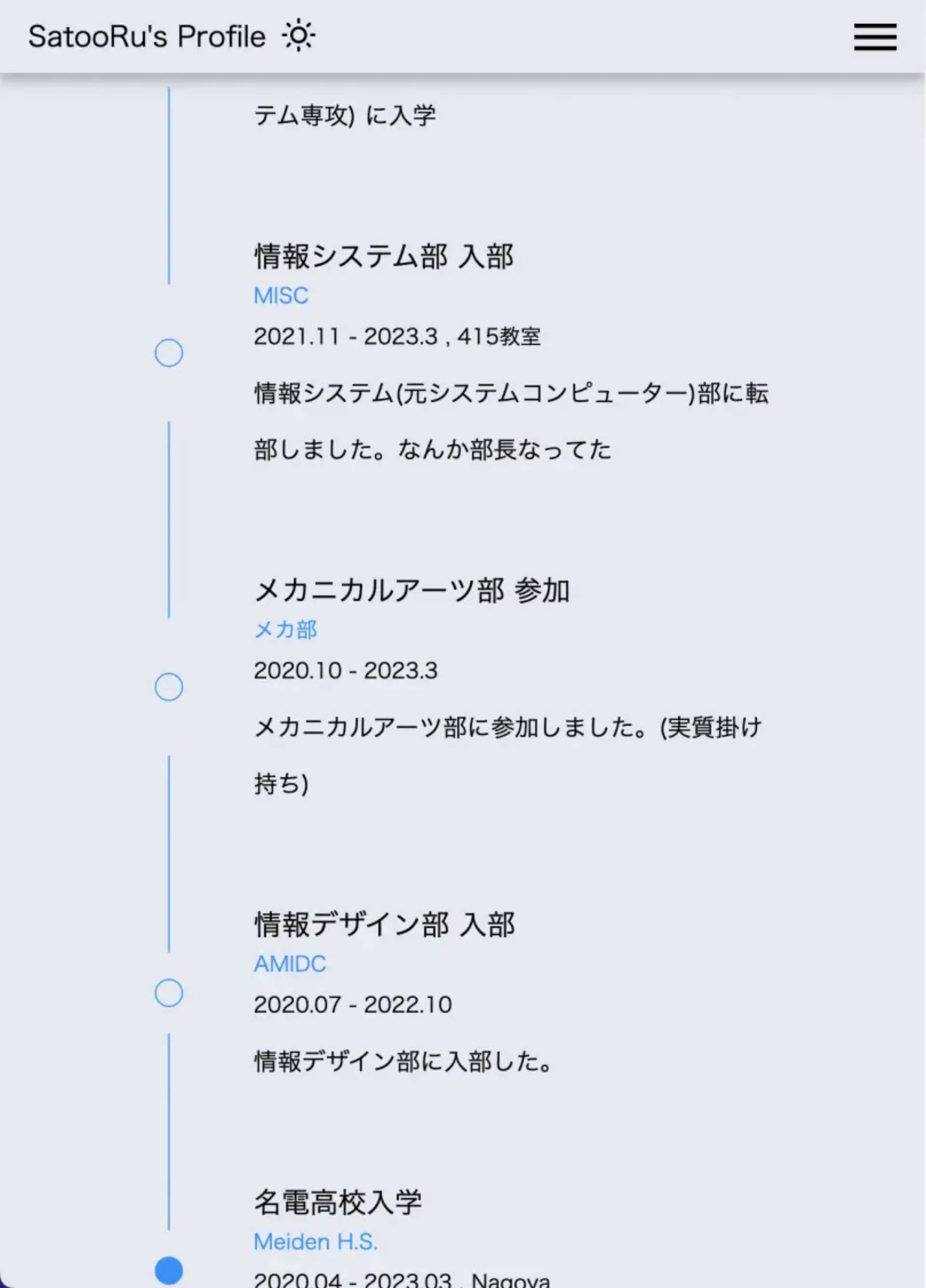Screen dimensions: 926x1288
Task: Open the メカ部 link
Action: pyautogui.click(x=285, y=629)
